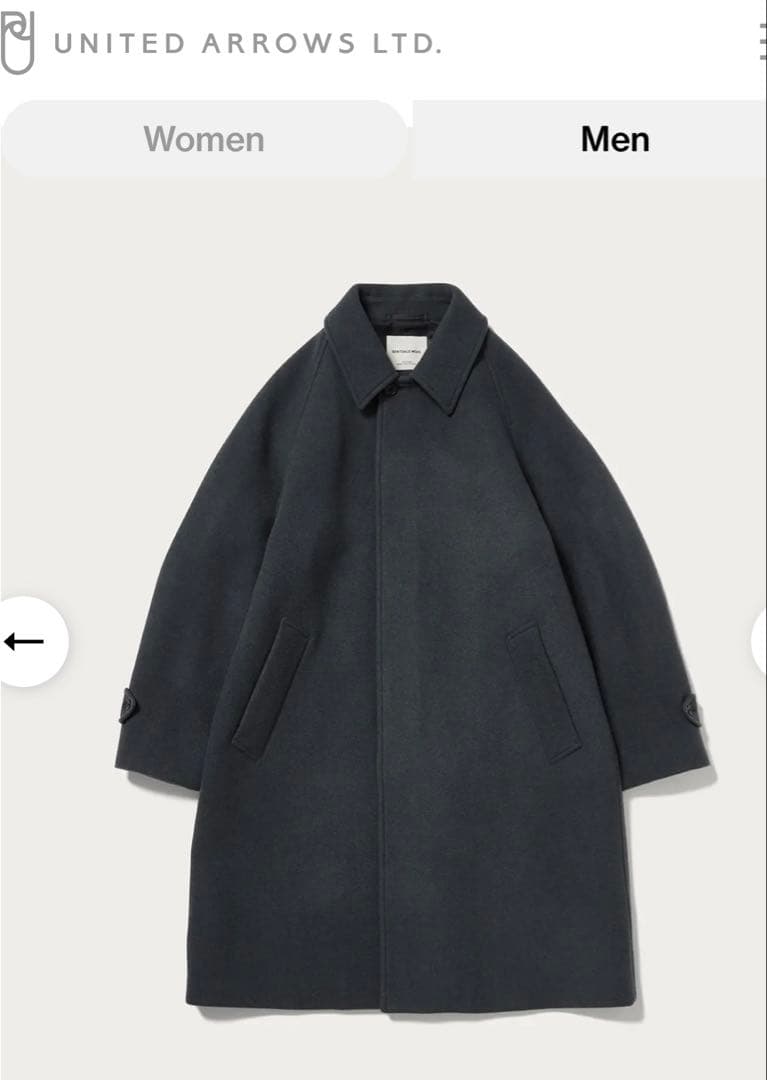Switch to the Women tab

(x=204, y=139)
